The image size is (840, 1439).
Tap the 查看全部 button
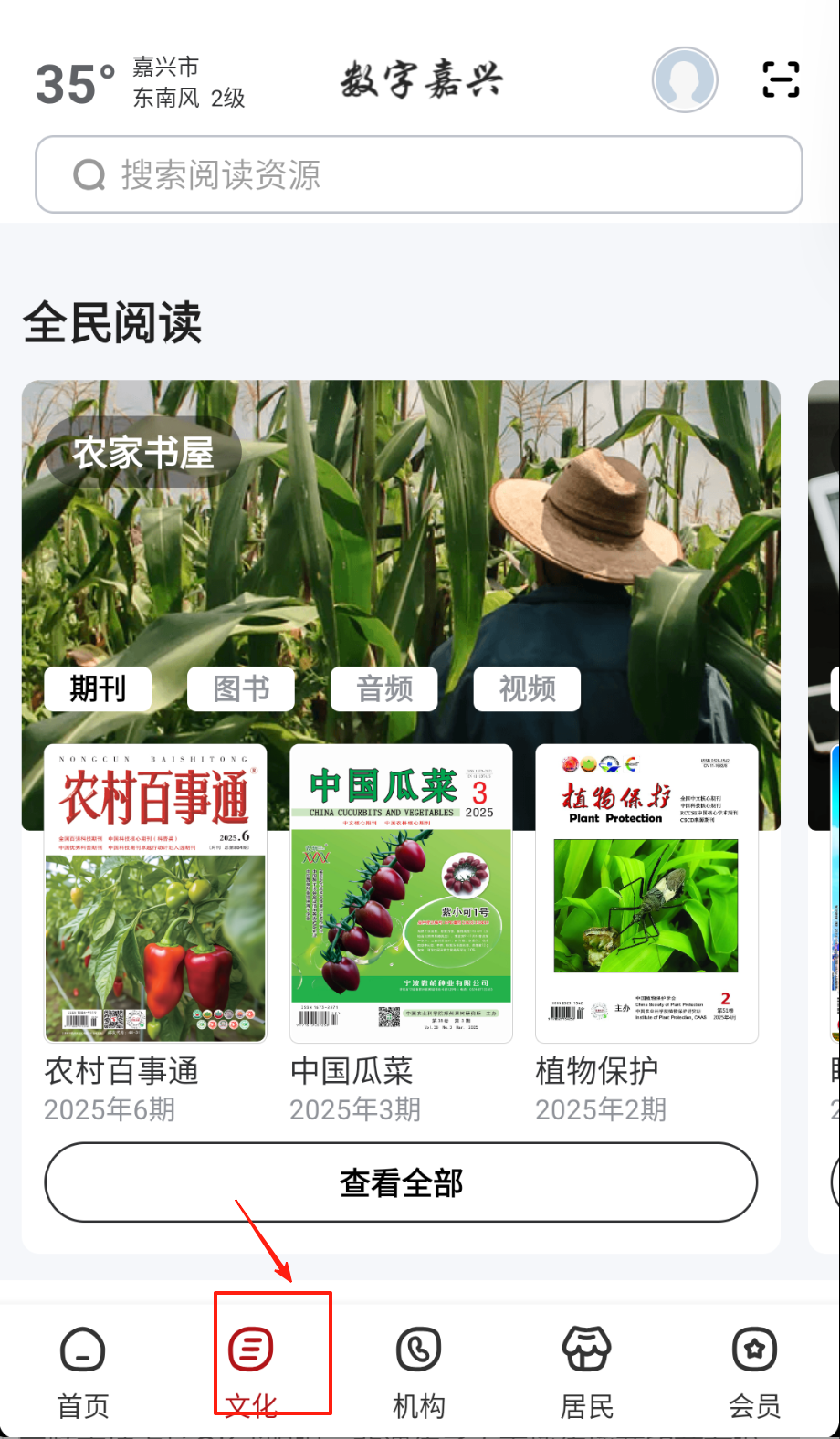tap(401, 1182)
